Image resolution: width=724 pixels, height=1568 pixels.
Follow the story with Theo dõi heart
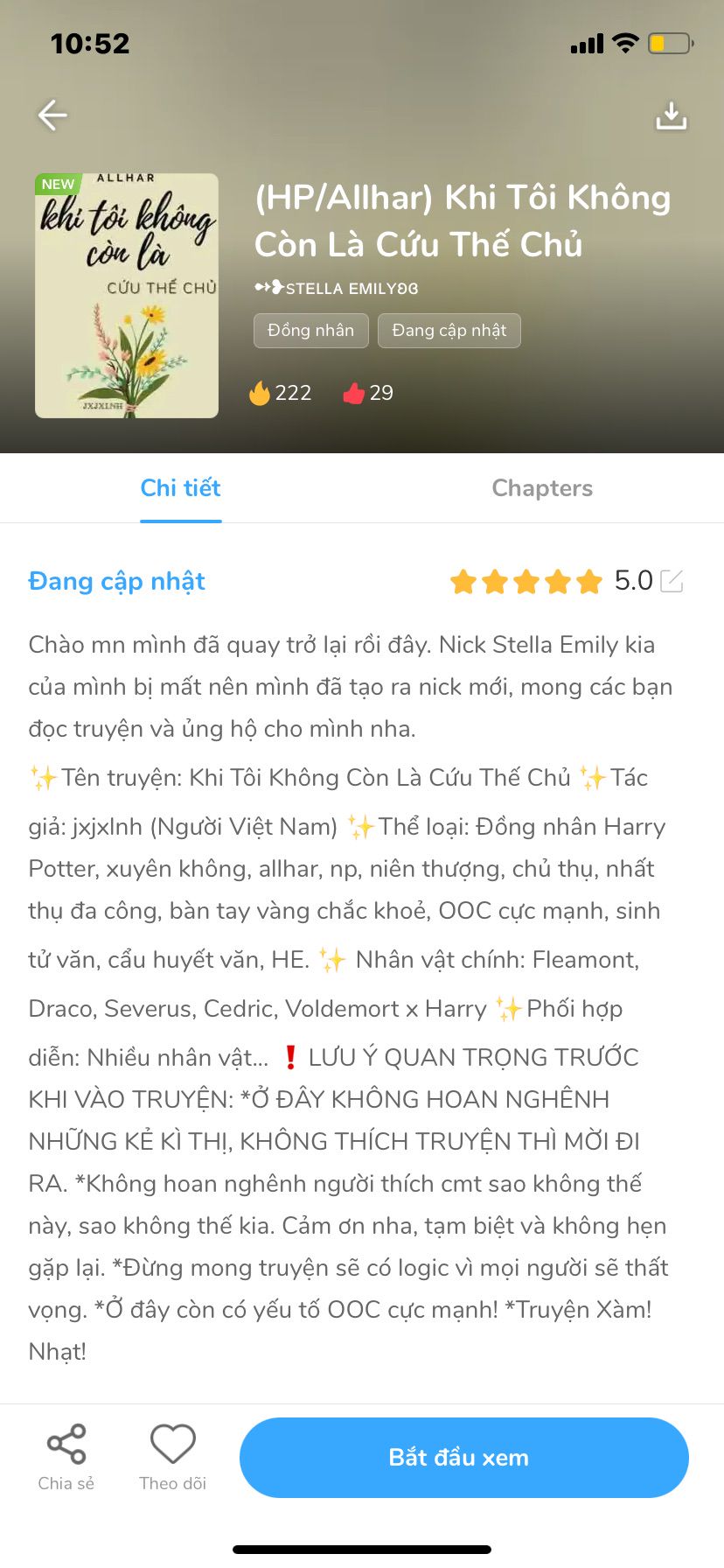[173, 1458]
